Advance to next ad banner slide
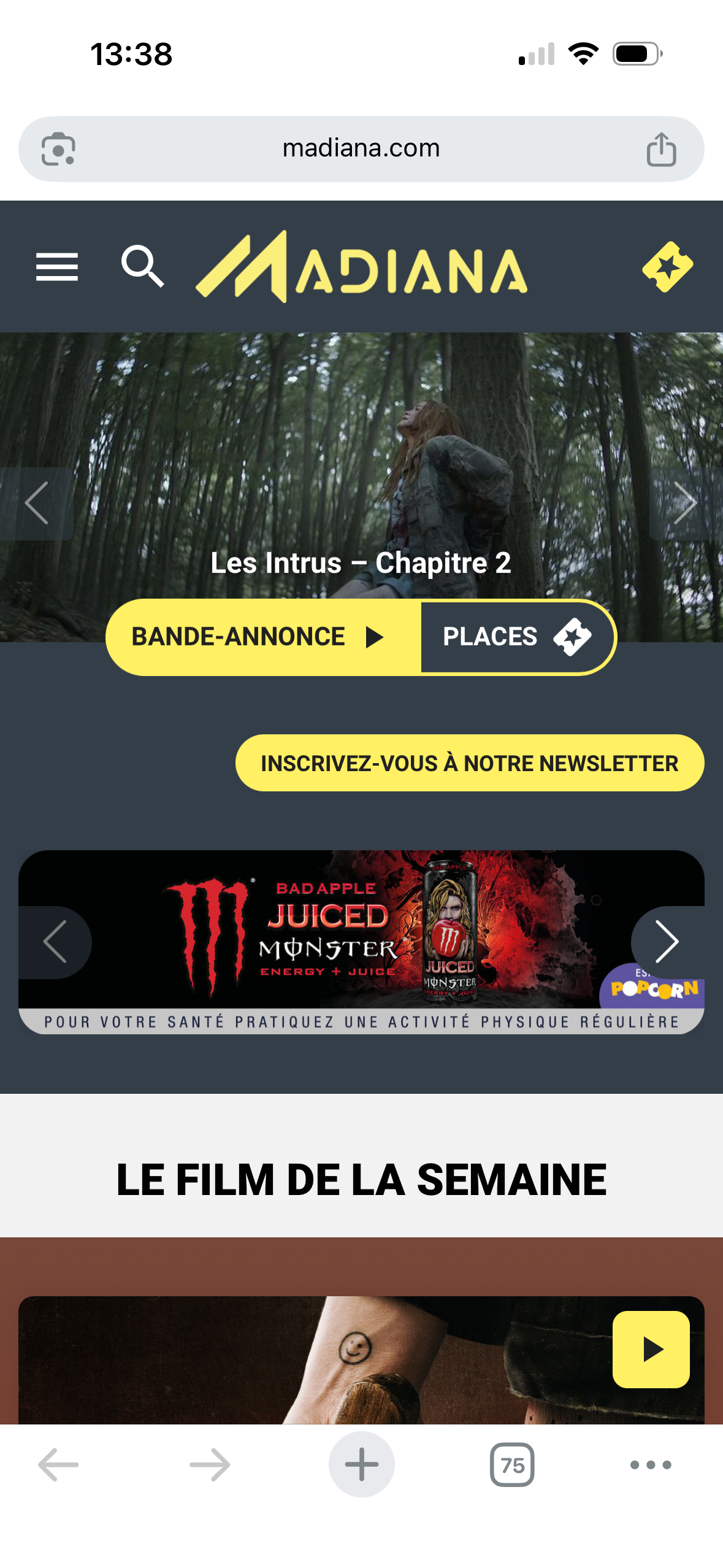Viewport: 723px width, 1568px height. (667, 942)
